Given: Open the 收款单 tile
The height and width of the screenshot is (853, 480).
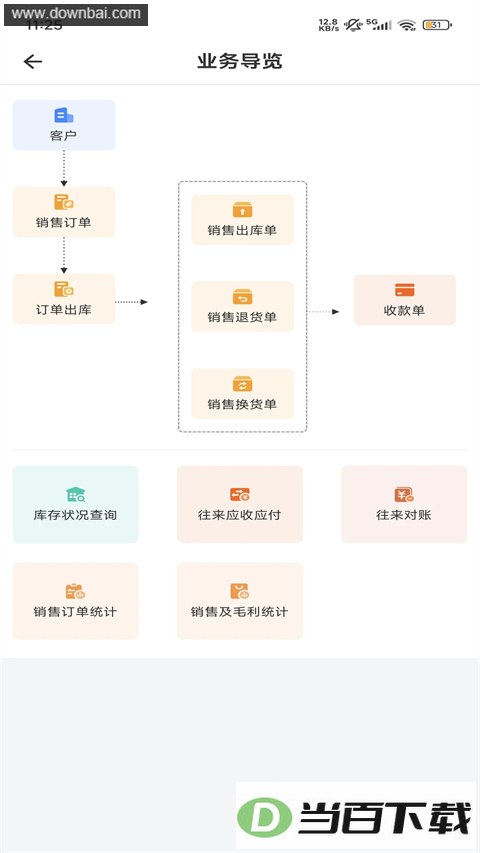Looking at the screenshot, I should [x=404, y=300].
